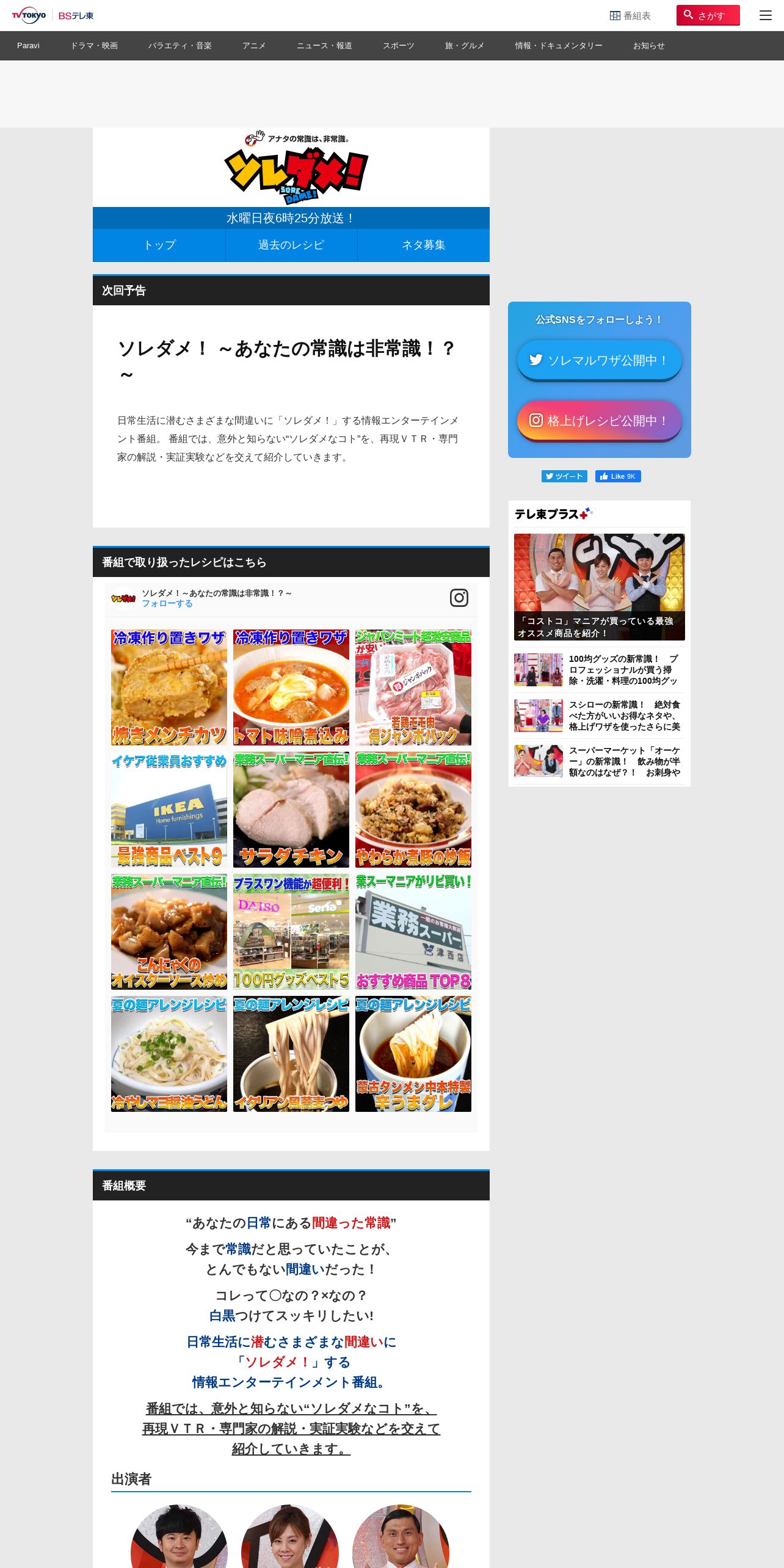Like the page on Facebook
784x1568 pixels.
pyautogui.click(x=618, y=476)
